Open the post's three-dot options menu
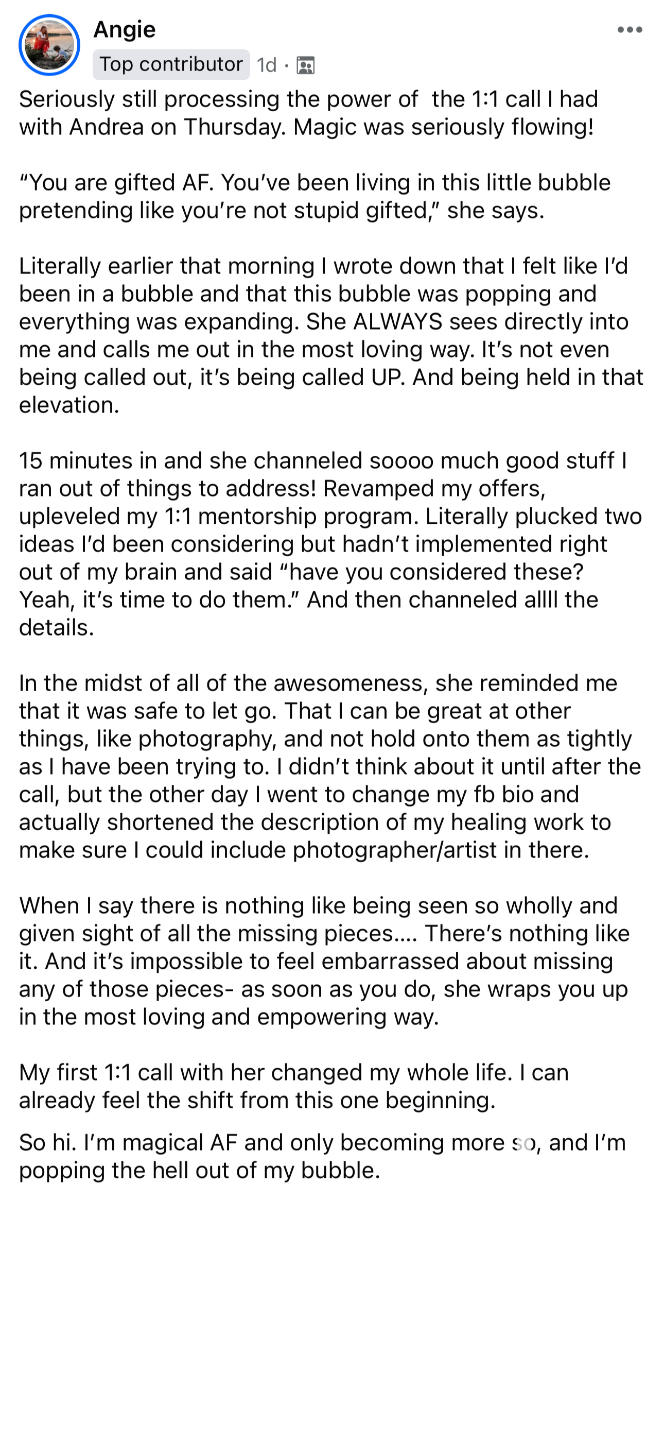This screenshot has height=1440, width=664. pyautogui.click(x=629, y=30)
